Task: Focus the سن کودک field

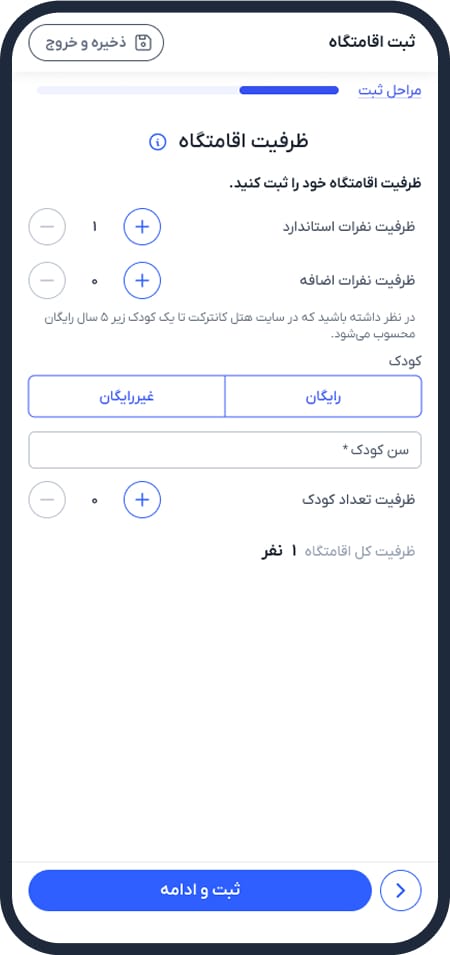Action: coord(225,450)
